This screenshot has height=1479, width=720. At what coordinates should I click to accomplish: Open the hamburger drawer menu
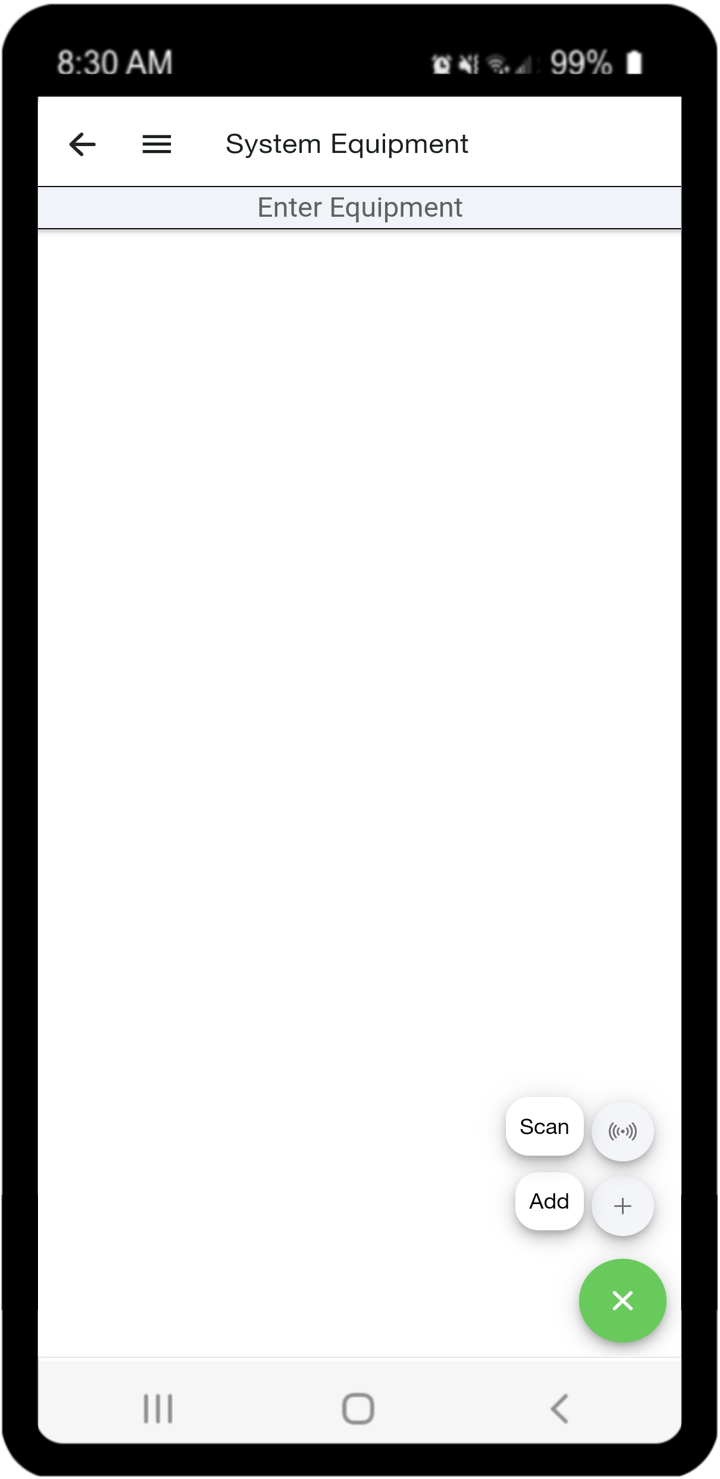[x=157, y=144]
